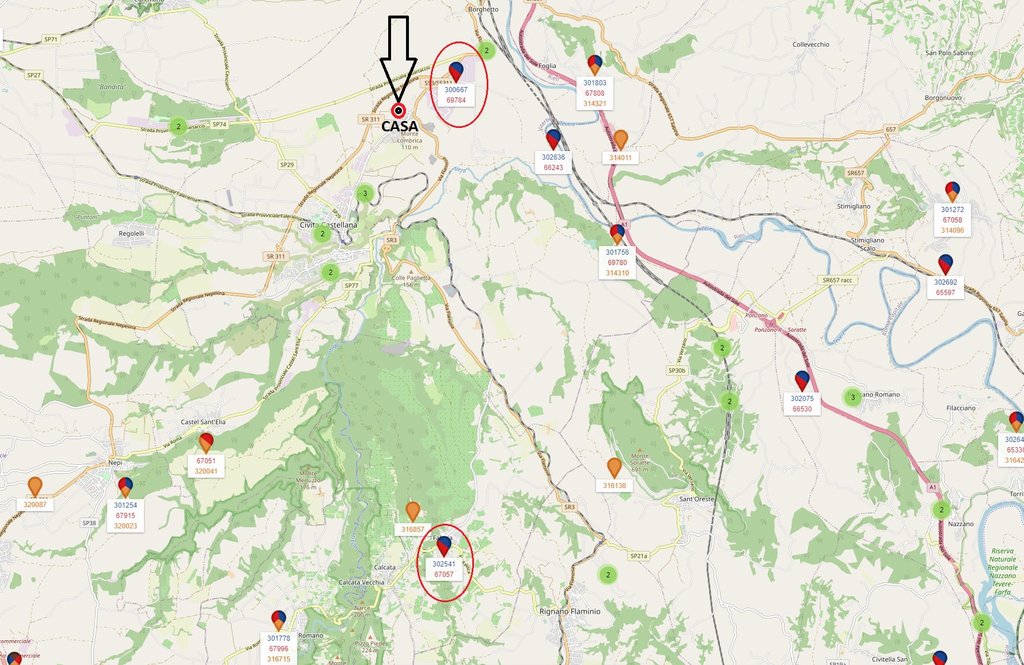Open the marker labeled 301756 69780 314310
Image resolution: width=1024 pixels, height=665 pixels.
[618, 234]
